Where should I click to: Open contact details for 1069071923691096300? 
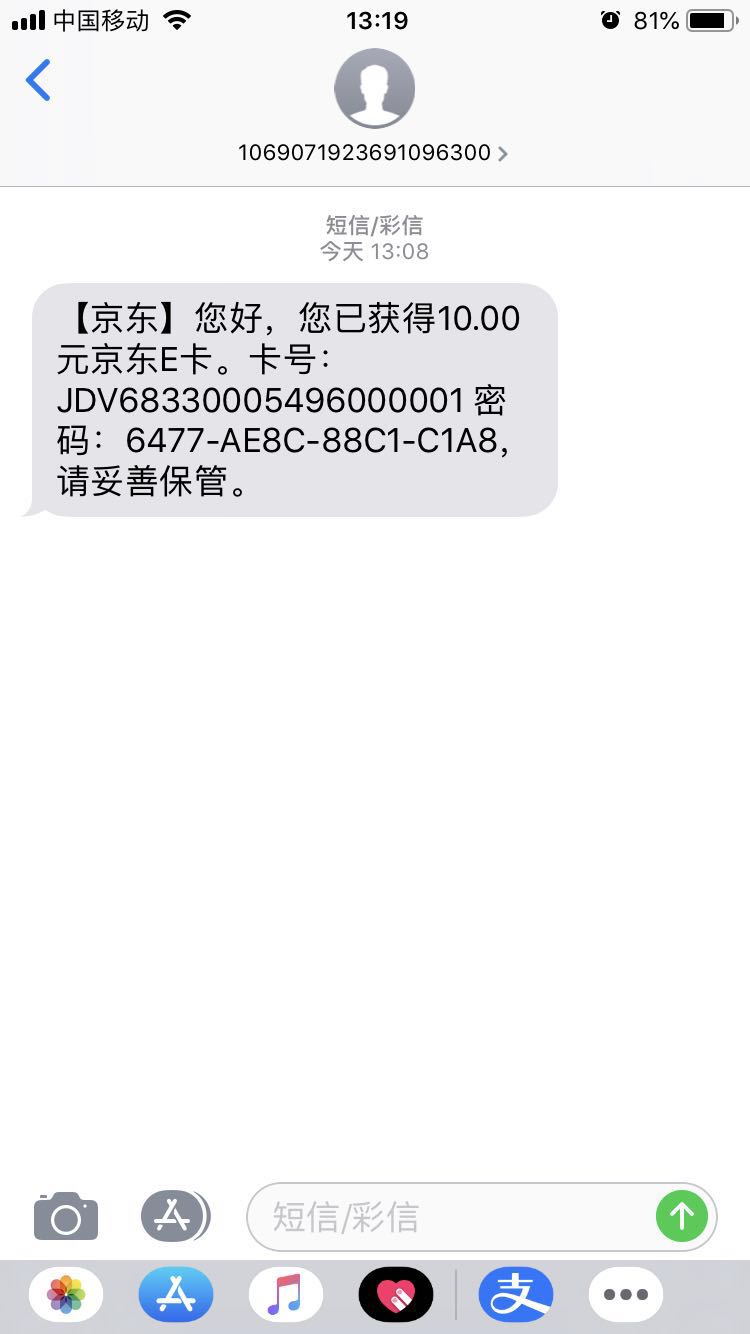pyautogui.click(x=374, y=152)
